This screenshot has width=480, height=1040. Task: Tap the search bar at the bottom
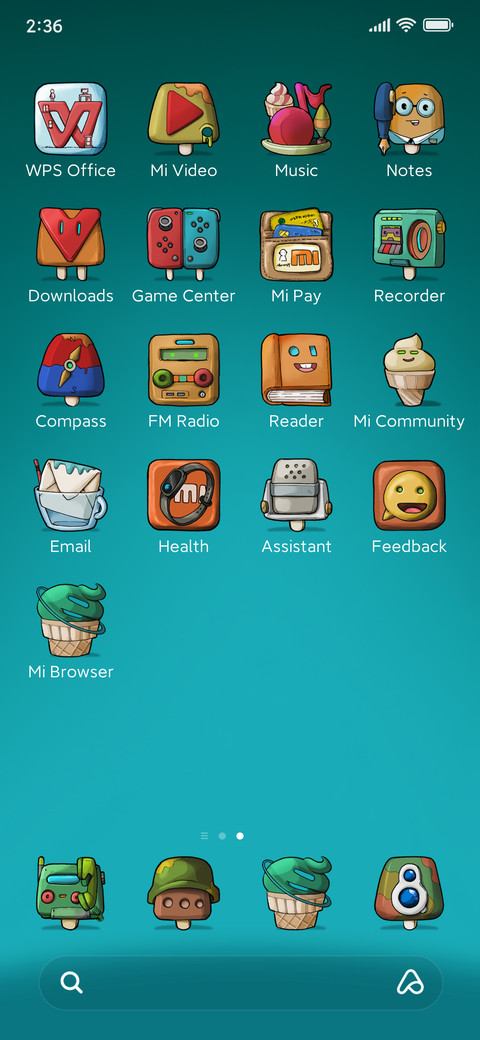[241, 983]
